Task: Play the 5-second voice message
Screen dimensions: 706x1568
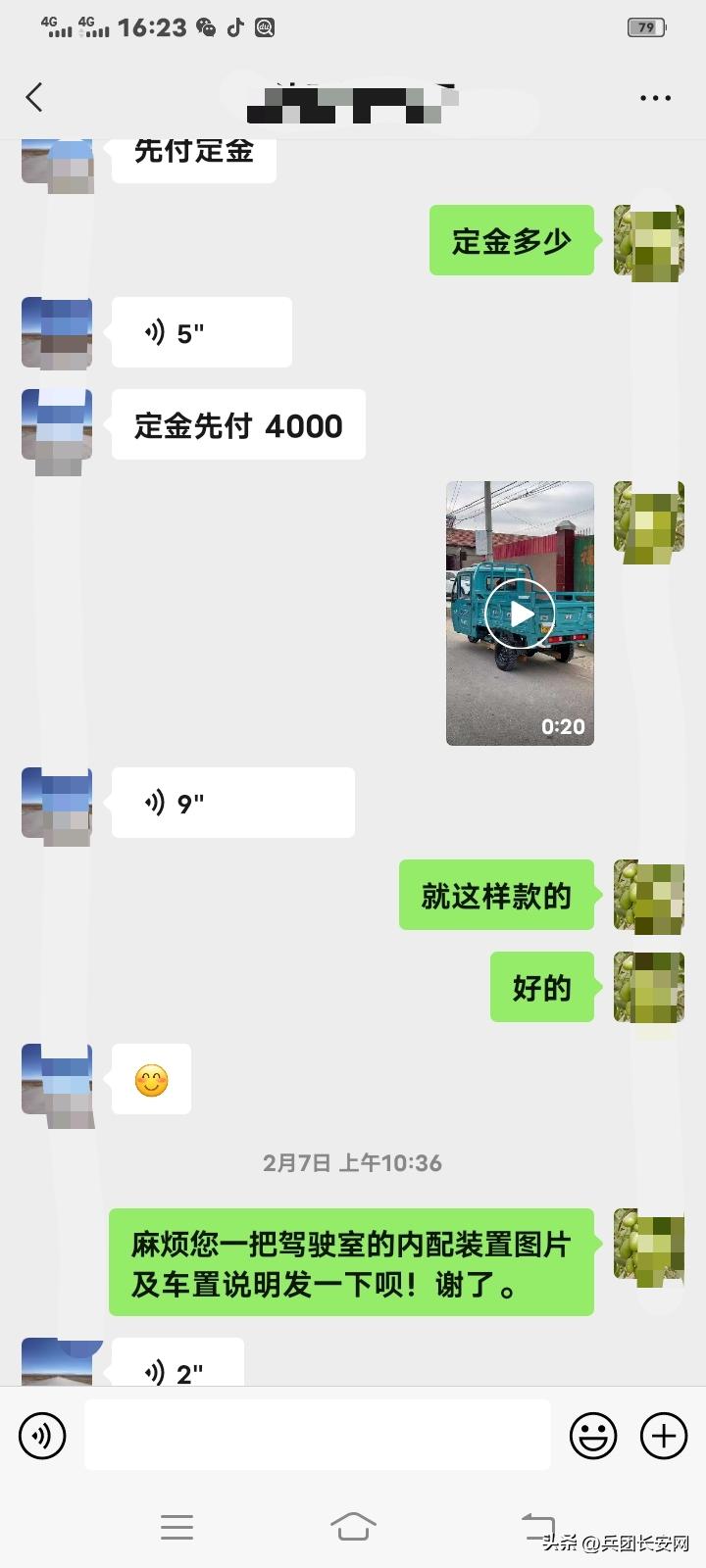Action: 201,331
